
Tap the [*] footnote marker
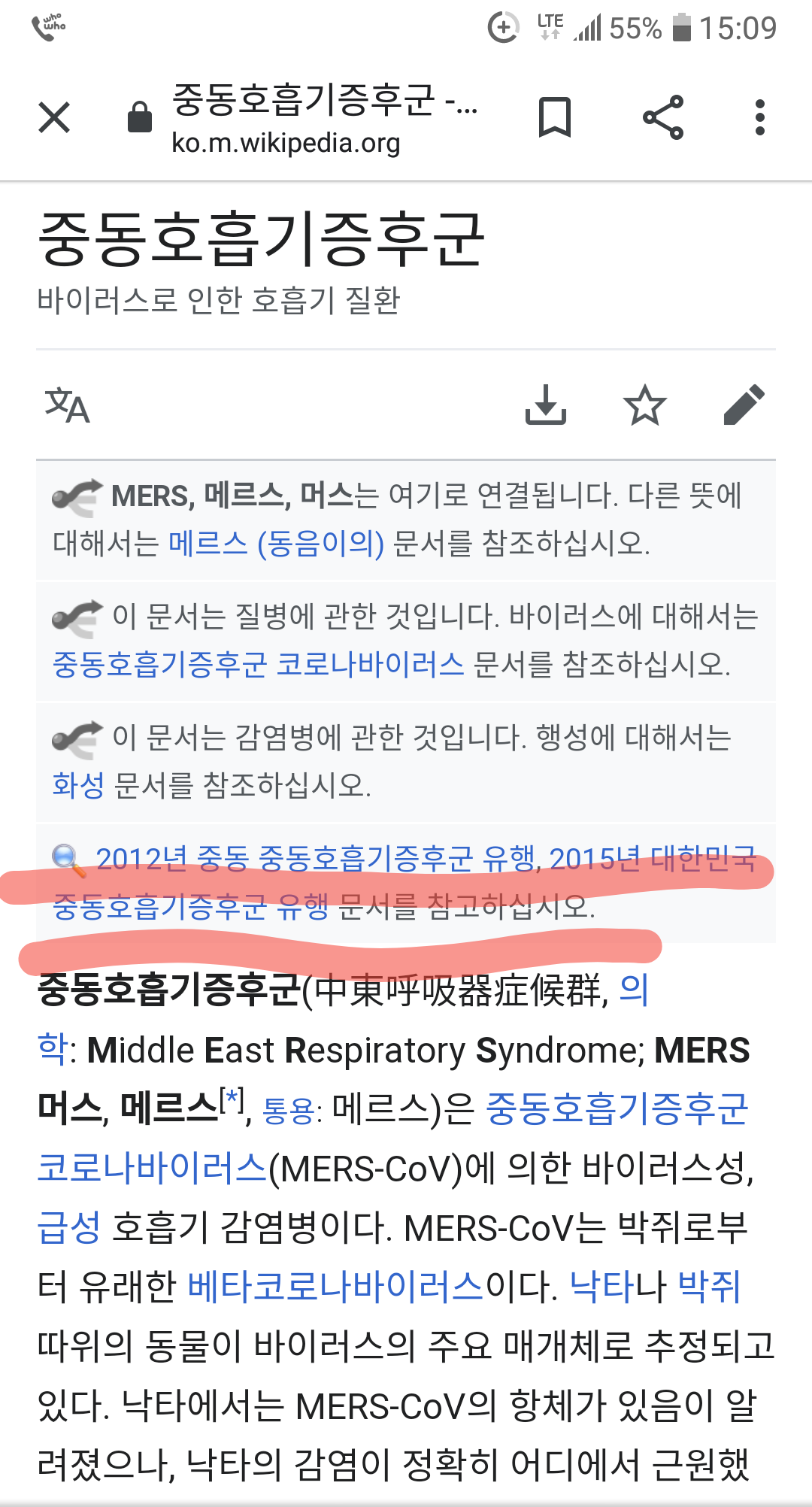[x=232, y=1100]
